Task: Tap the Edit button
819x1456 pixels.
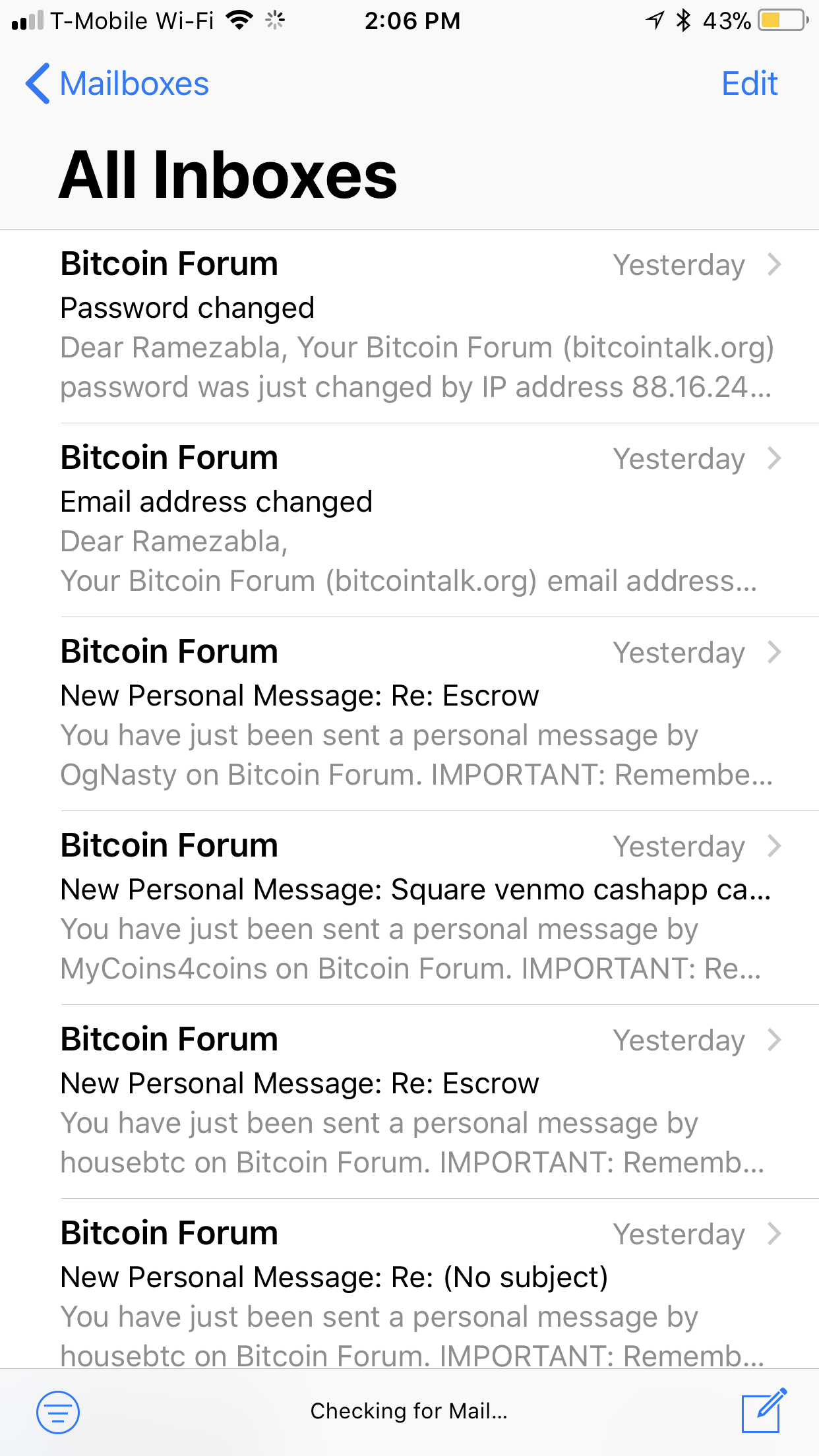Action: pos(750,84)
